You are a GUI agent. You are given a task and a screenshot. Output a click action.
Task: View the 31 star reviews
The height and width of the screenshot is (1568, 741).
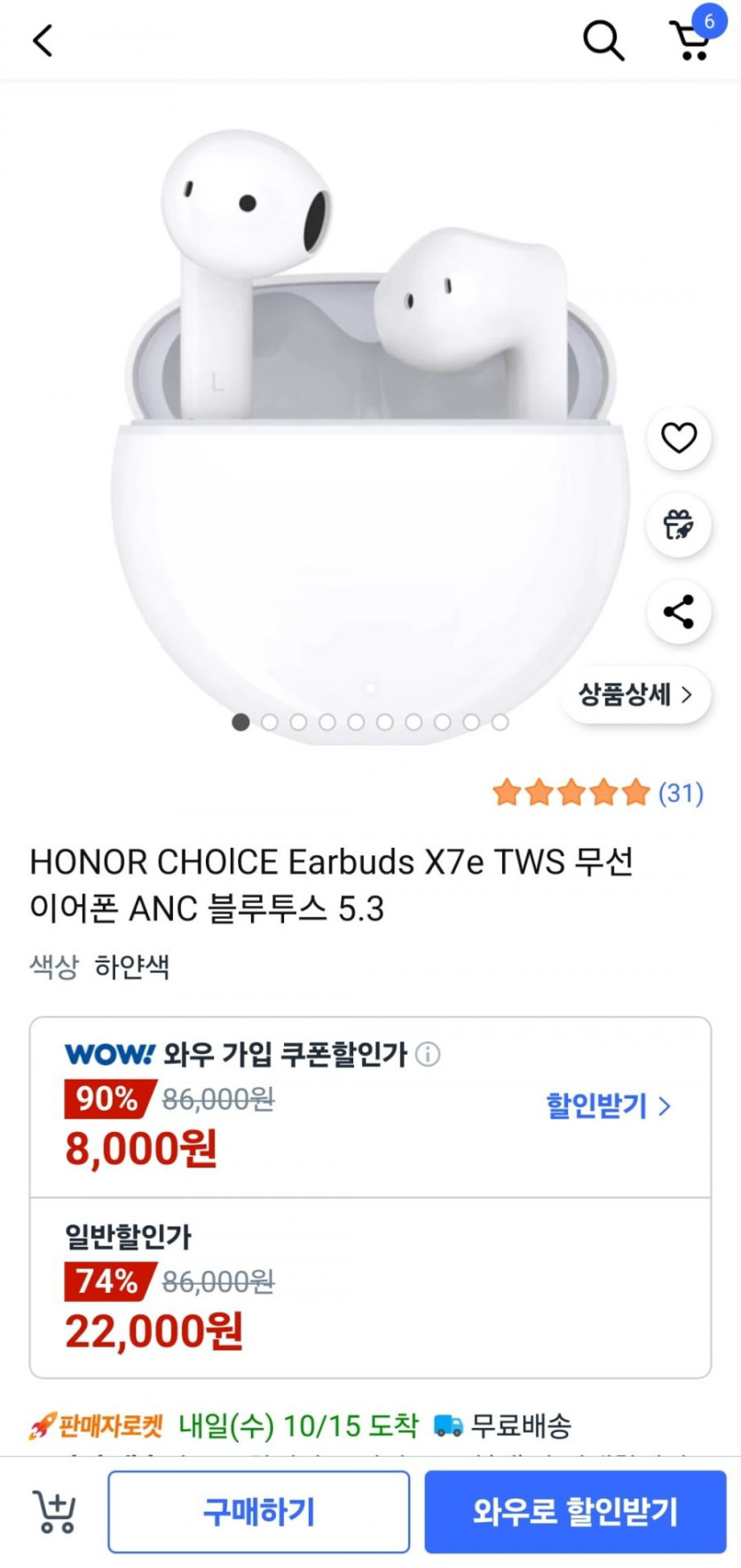(597, 792)
